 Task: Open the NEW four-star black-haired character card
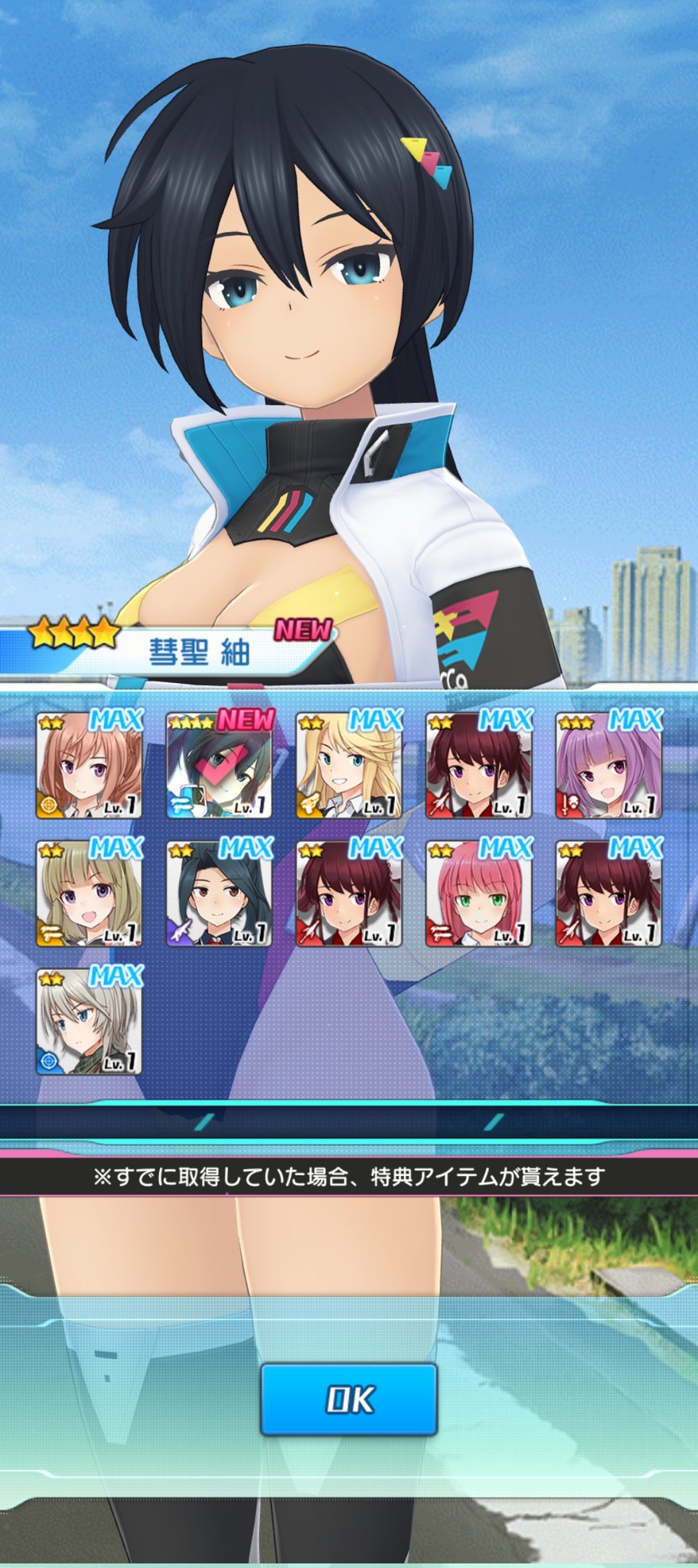point(219,766)
